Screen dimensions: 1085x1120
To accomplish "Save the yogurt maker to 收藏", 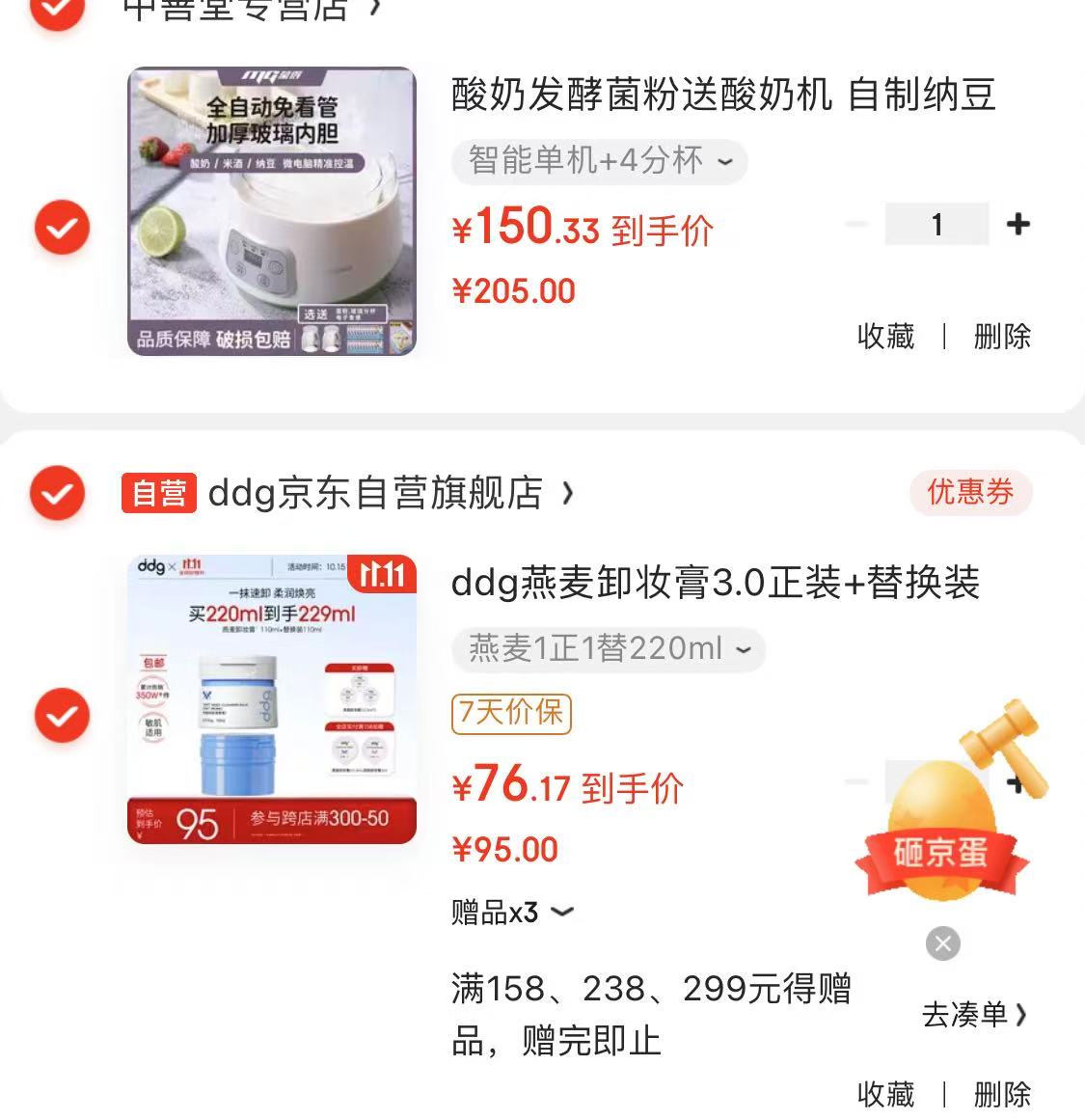I will point(885,337).
